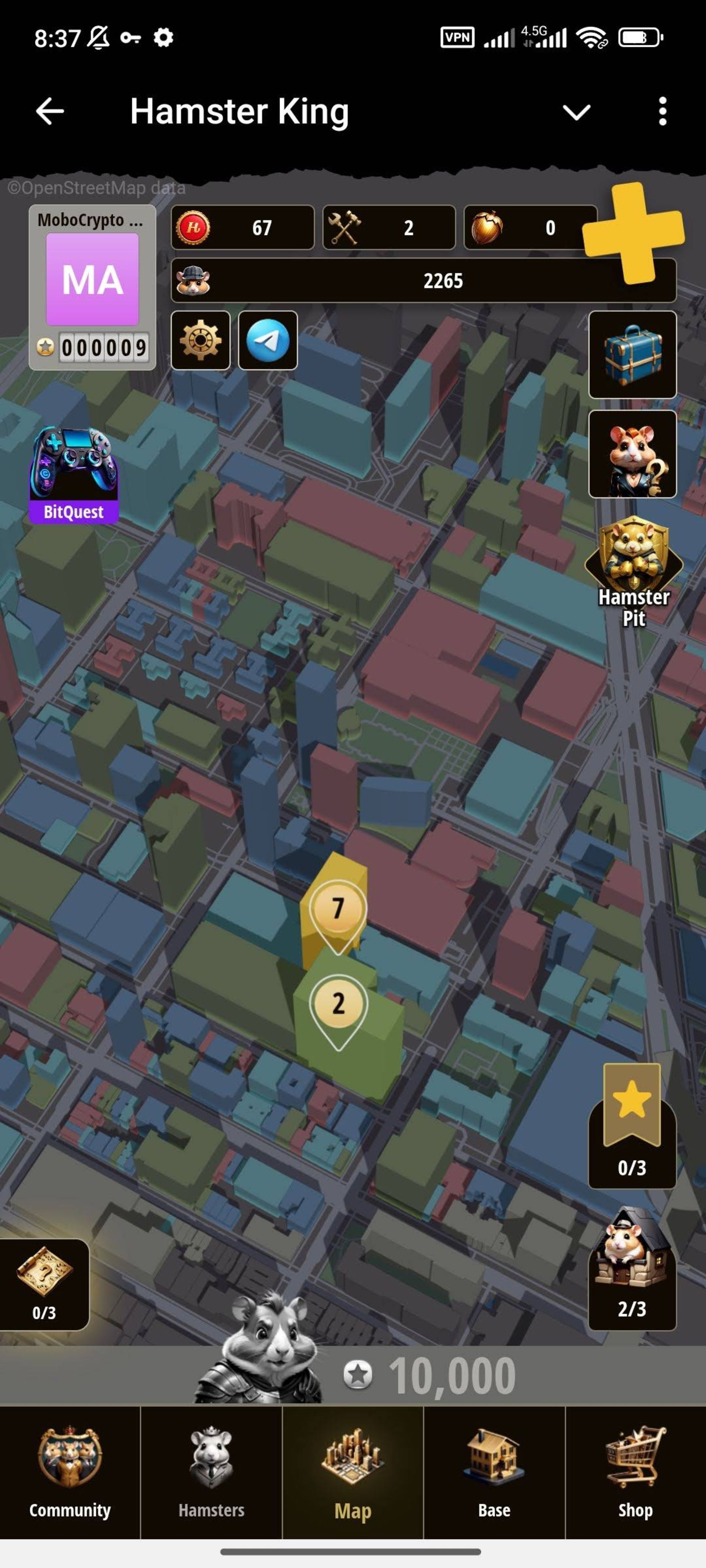Enter the Hamster Pit
The image size is (706, 1568).
pos(634,571)
